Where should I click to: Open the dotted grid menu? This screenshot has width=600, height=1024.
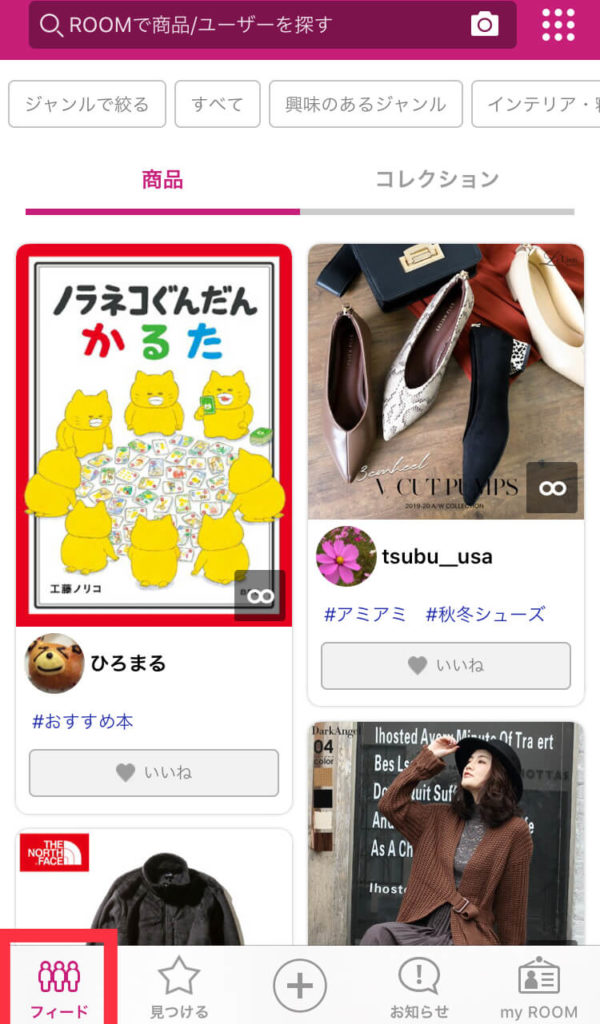point(558,25)
